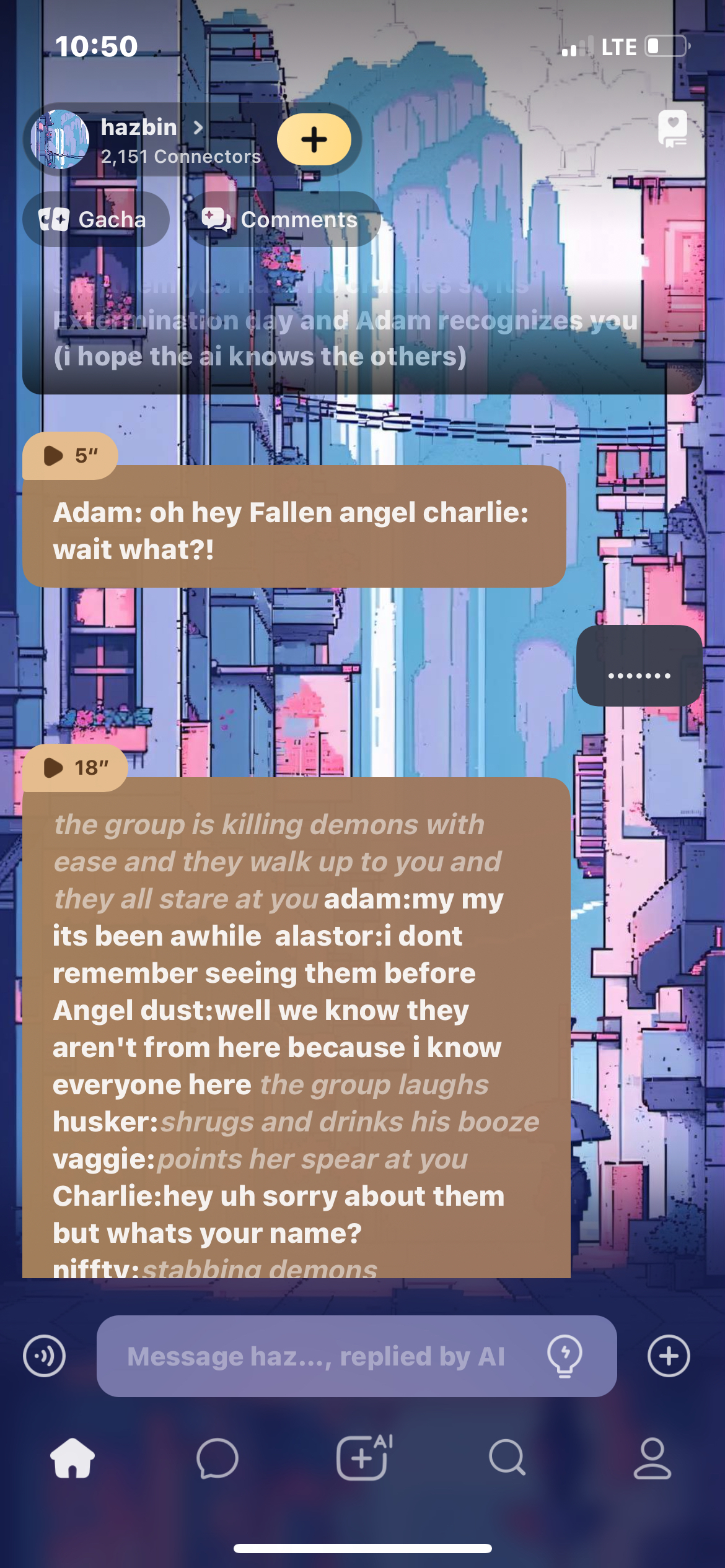Open the AI create tab

pos(363,1458)
